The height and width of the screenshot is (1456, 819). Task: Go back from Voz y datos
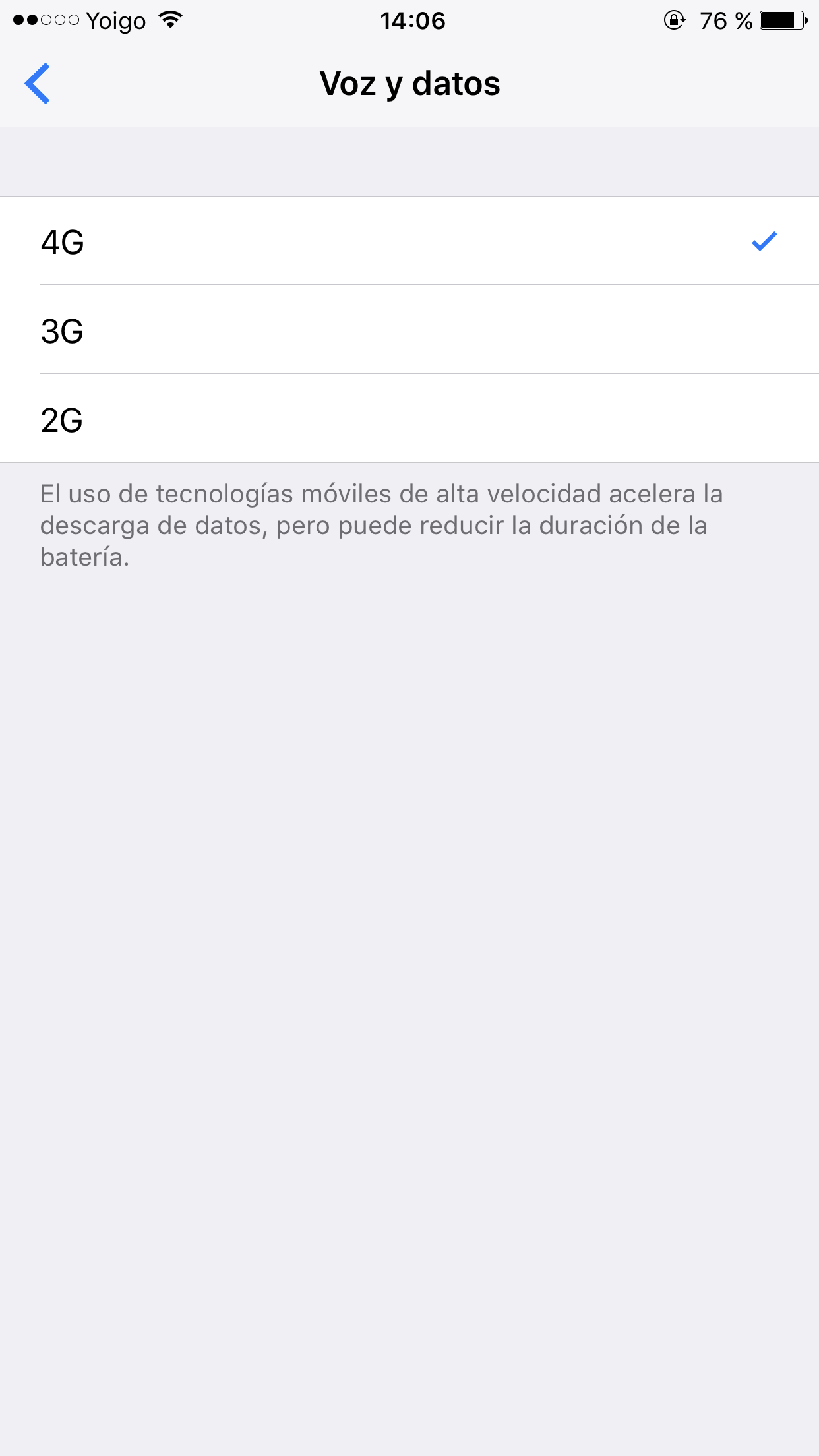click(38, 84)
